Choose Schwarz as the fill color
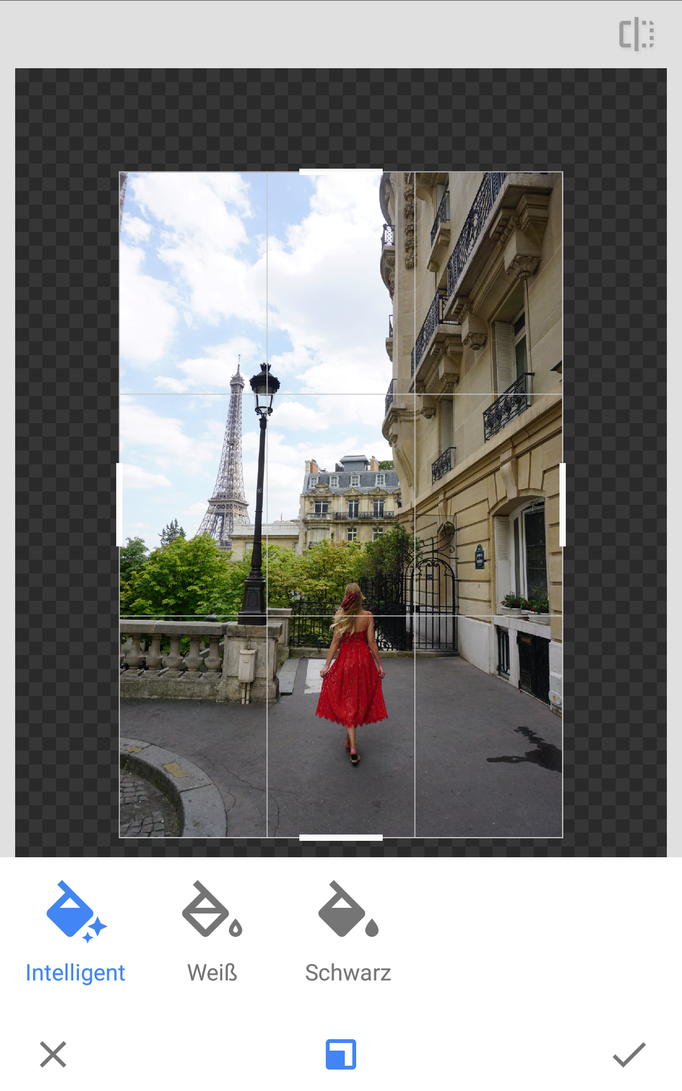This screenshot has width=682, height=1091. pyautogui.click(x=347, y=932)
